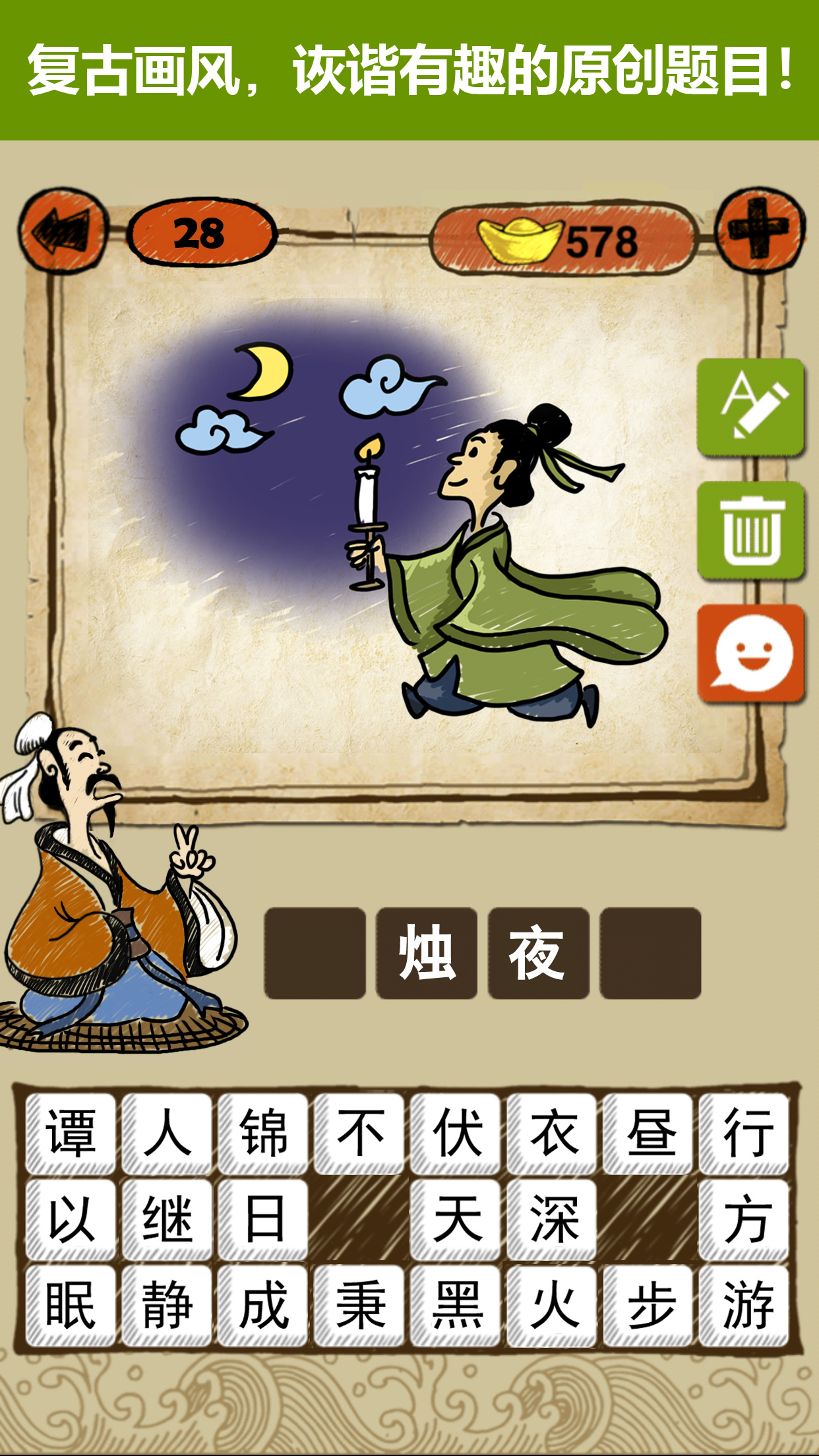Tap the character 黑 tile
The width and height of the screenshot is (819, 1456).
click(x=456, y=1305)
